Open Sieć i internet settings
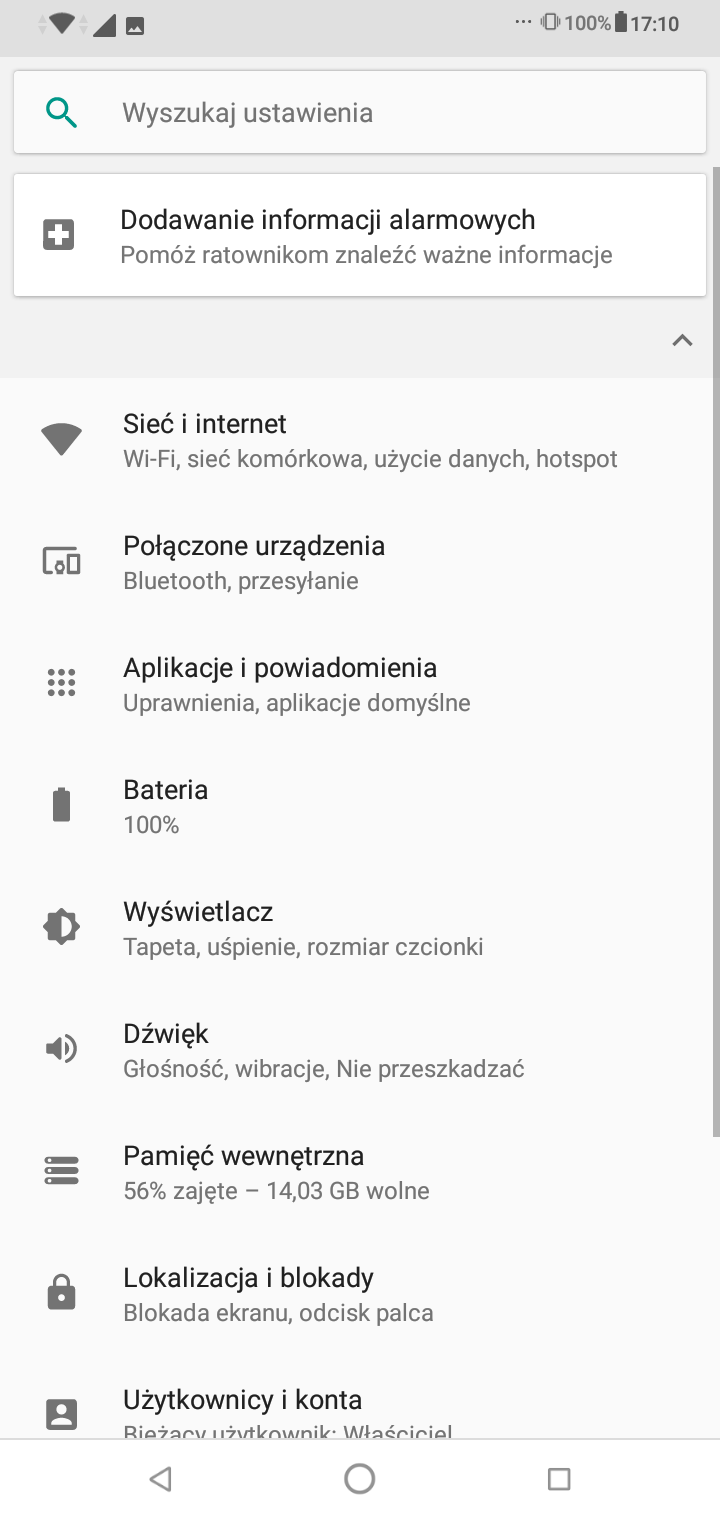 point(360,440)
